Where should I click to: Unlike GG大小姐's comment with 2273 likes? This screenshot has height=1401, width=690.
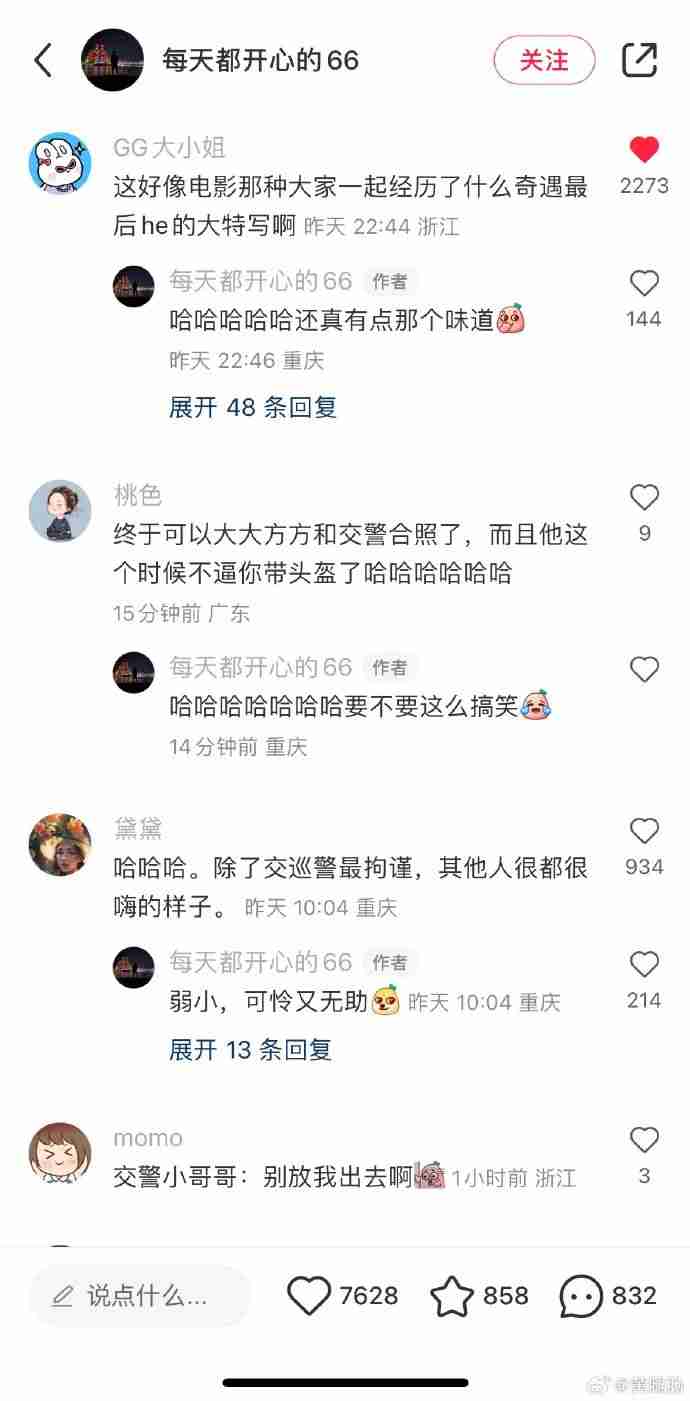pyautogui.click(x=644, y=150)
